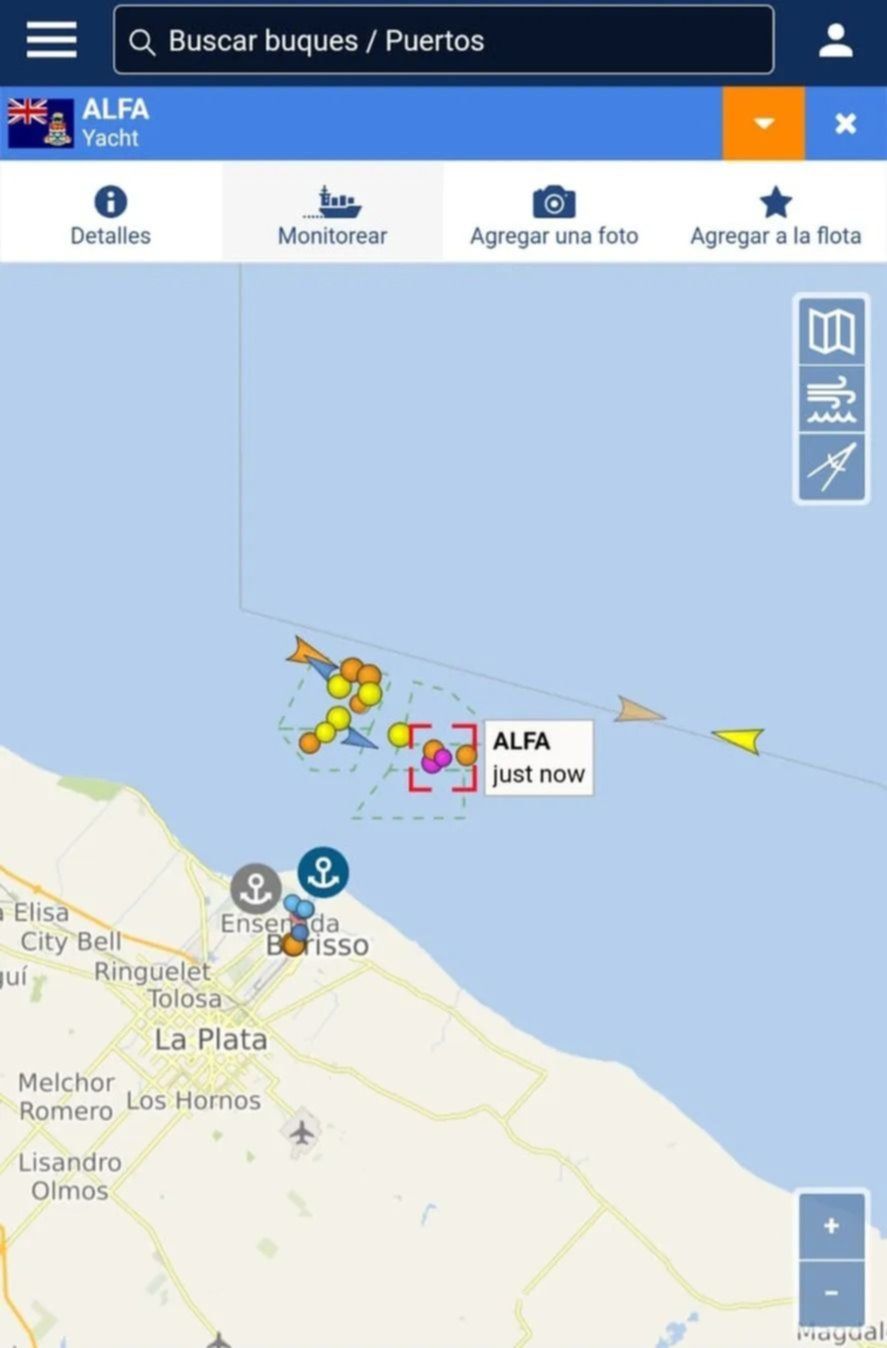Open Detalles for the ALFA yacht

[110, 215]
